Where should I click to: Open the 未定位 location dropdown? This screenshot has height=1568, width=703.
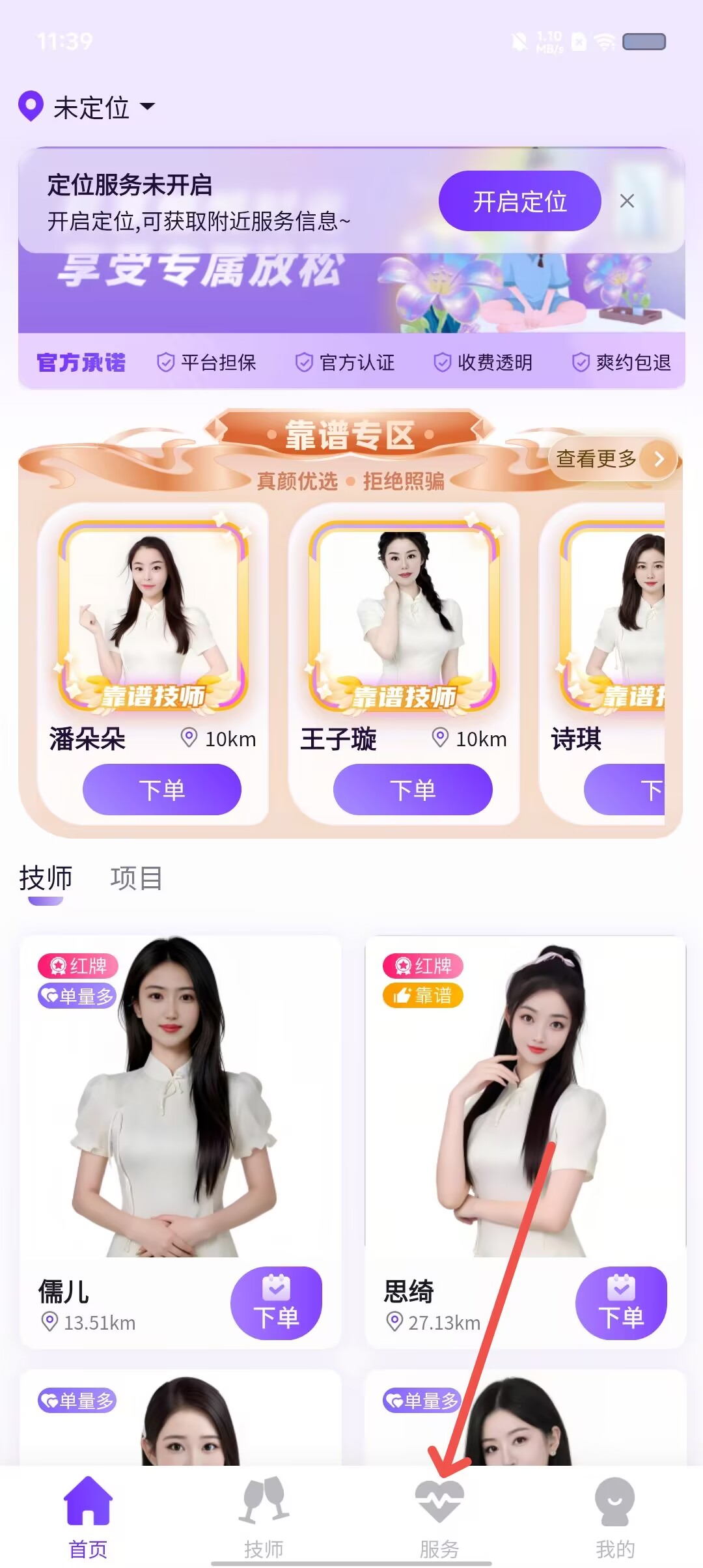87,107
